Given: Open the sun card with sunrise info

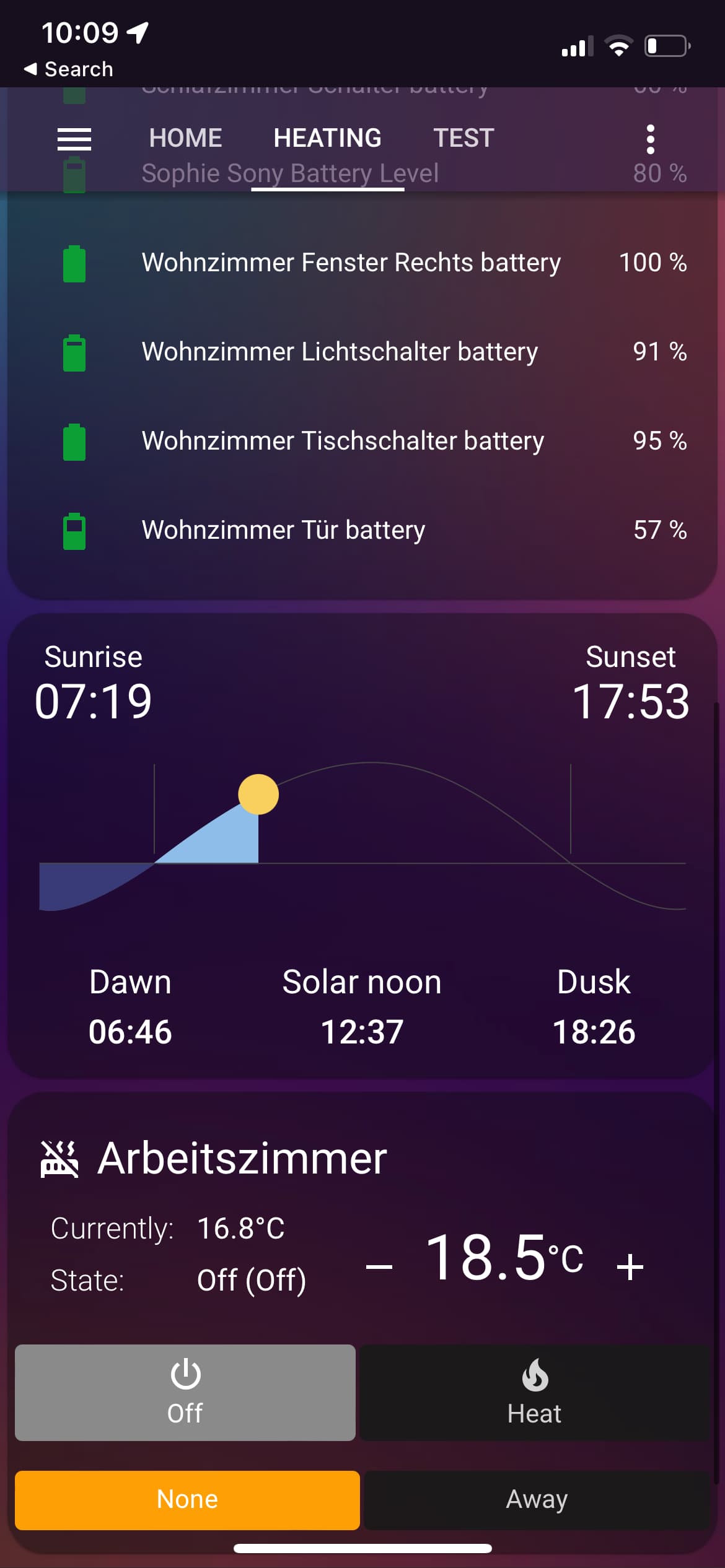Looking at the screenshot, I should 362,845.
